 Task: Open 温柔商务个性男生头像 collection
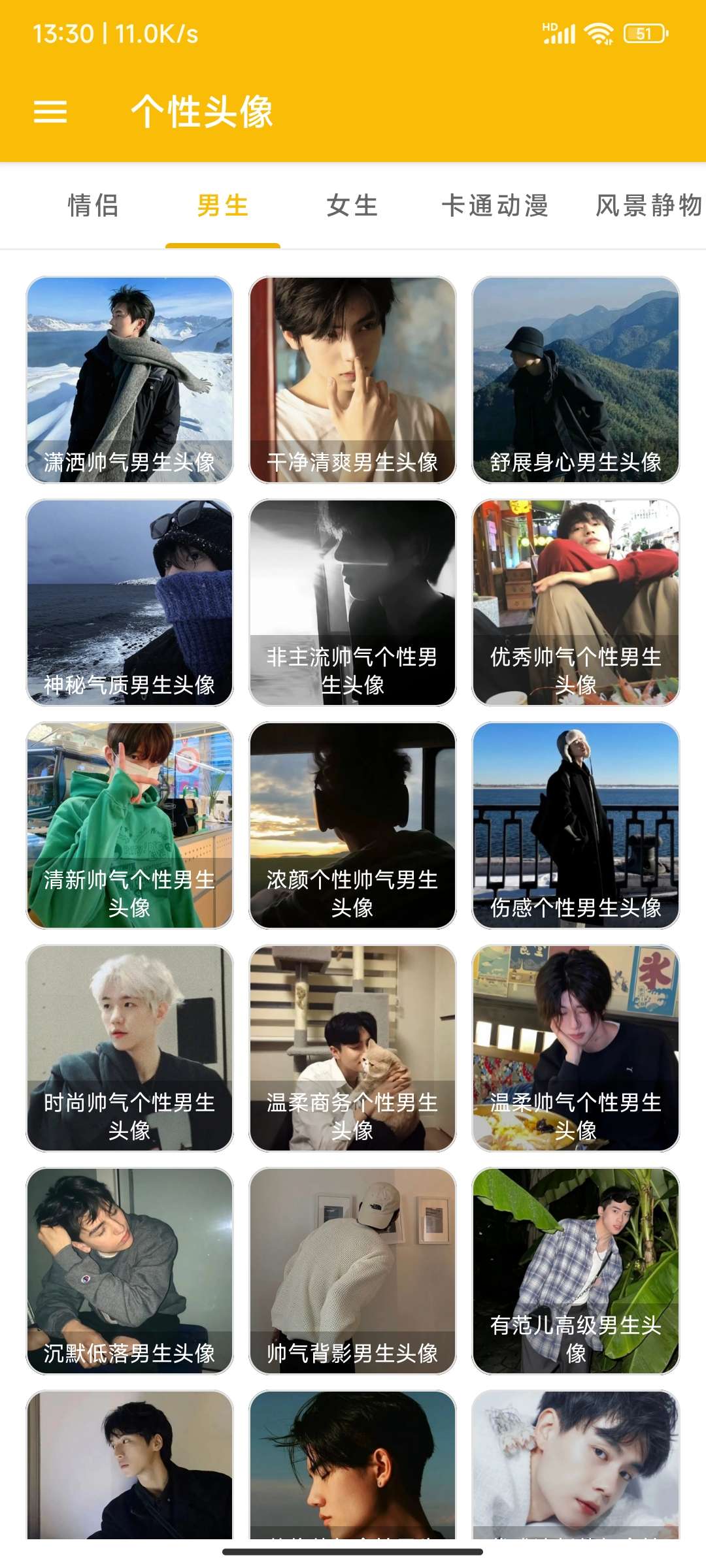352,1048
